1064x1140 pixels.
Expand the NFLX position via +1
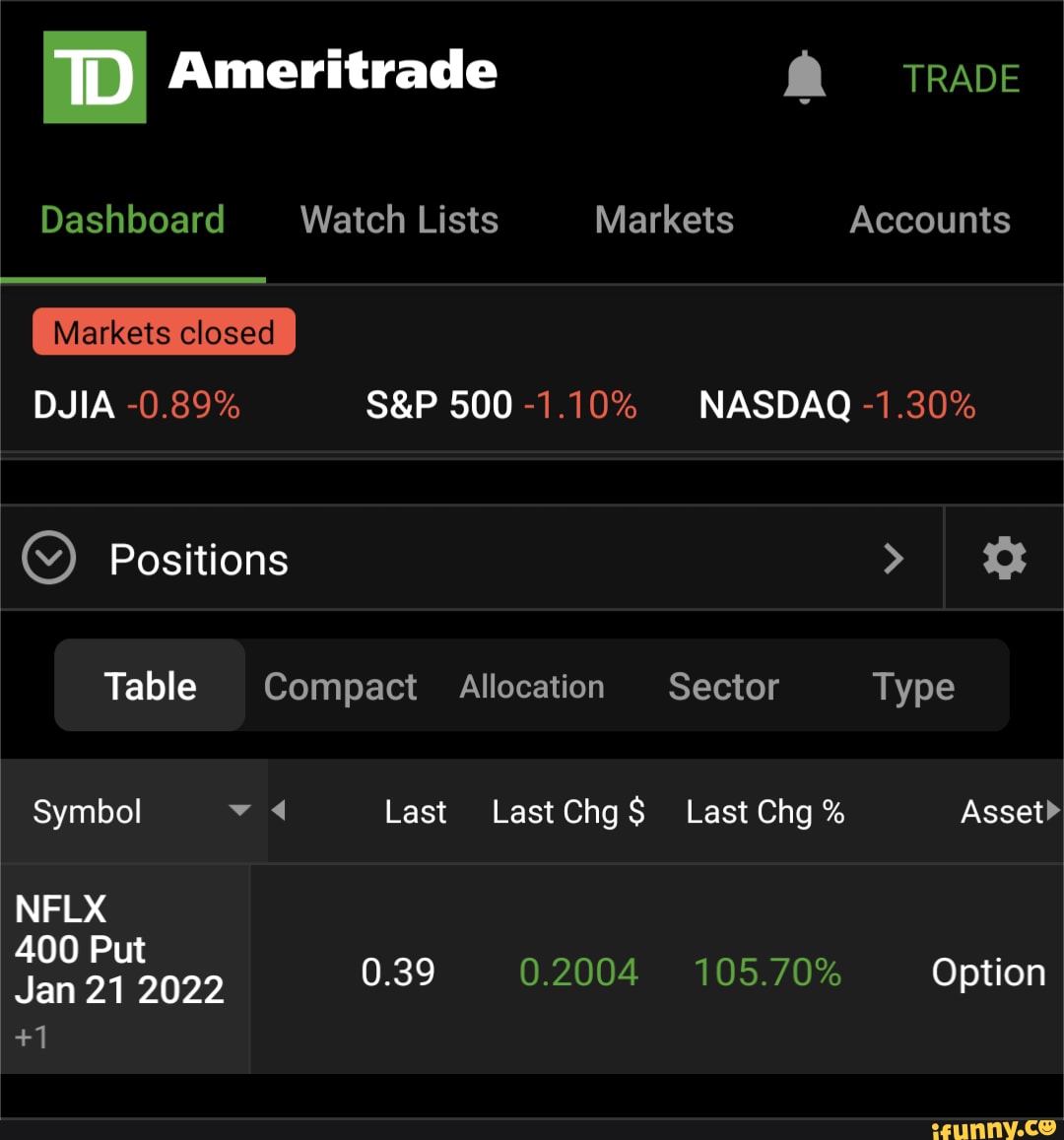pyautogui.click(x=31, y=1036)
